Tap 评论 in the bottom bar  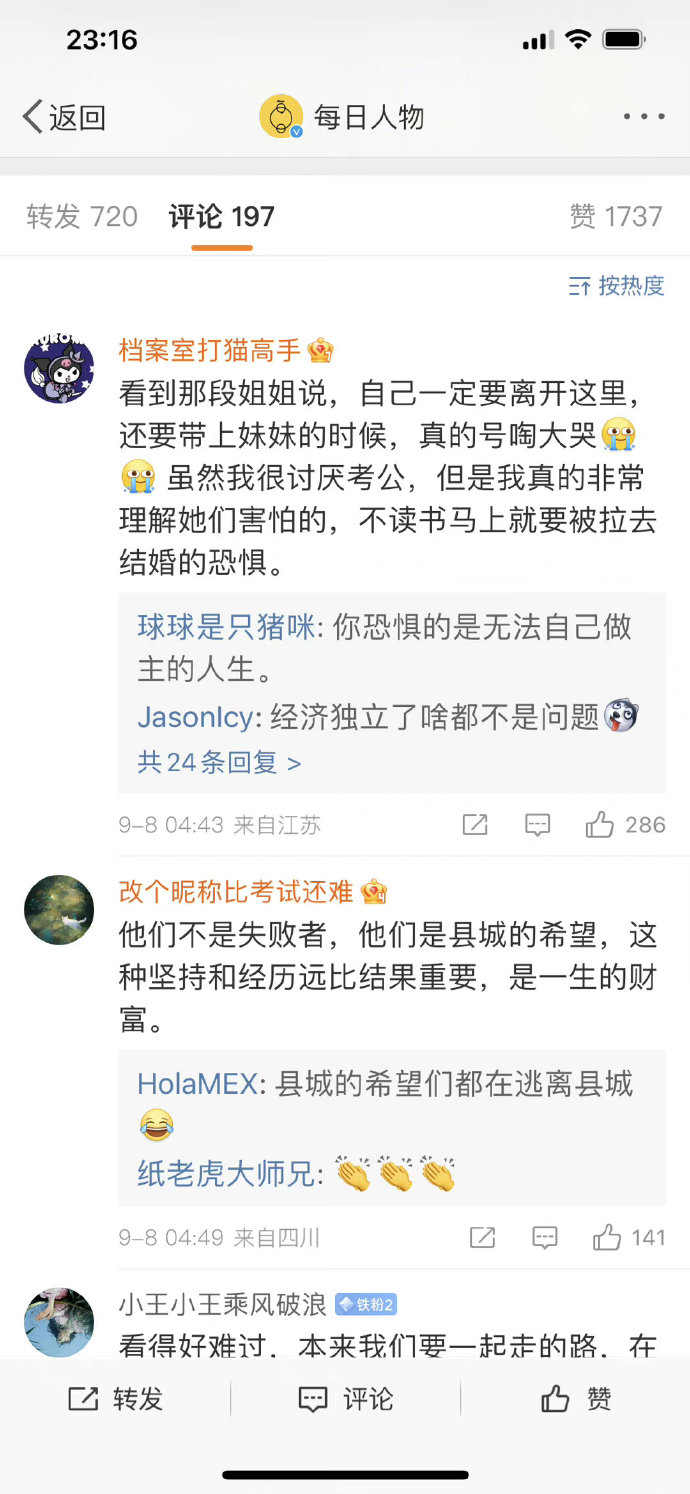346,1399
